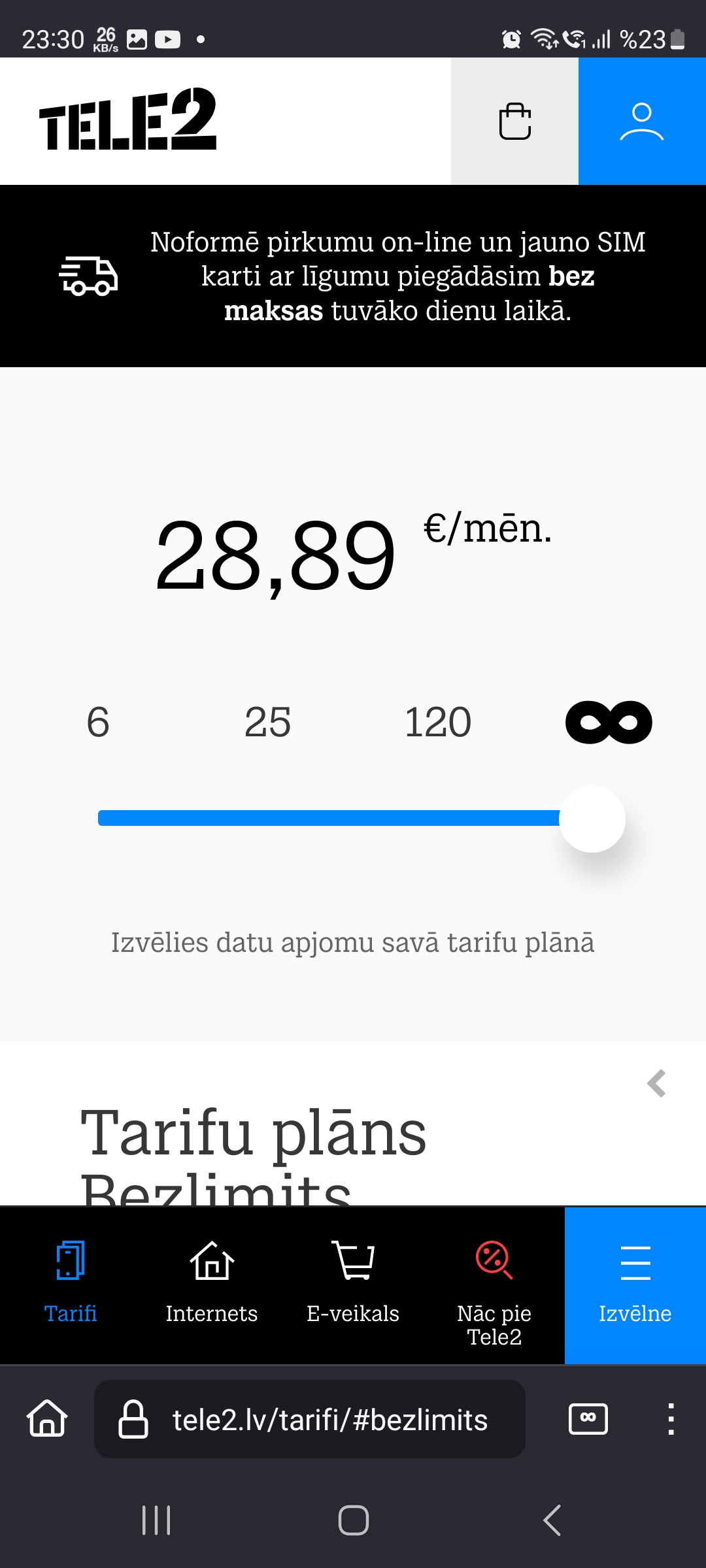Select the 25 GB data option
The height and width of the screenshot is (1568, 706).
point(267,722)
